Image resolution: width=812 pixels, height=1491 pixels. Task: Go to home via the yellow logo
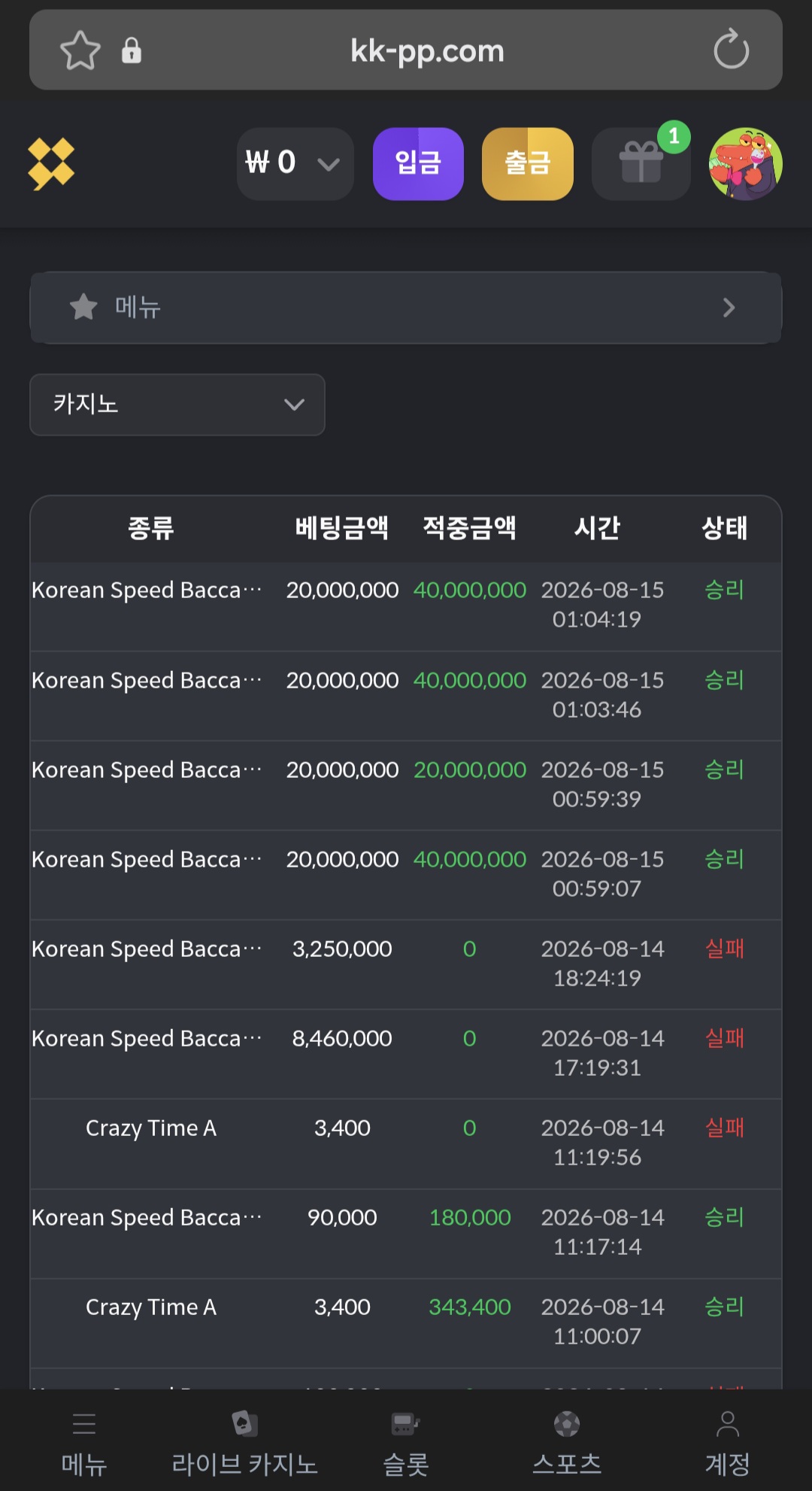pos(51,163)
